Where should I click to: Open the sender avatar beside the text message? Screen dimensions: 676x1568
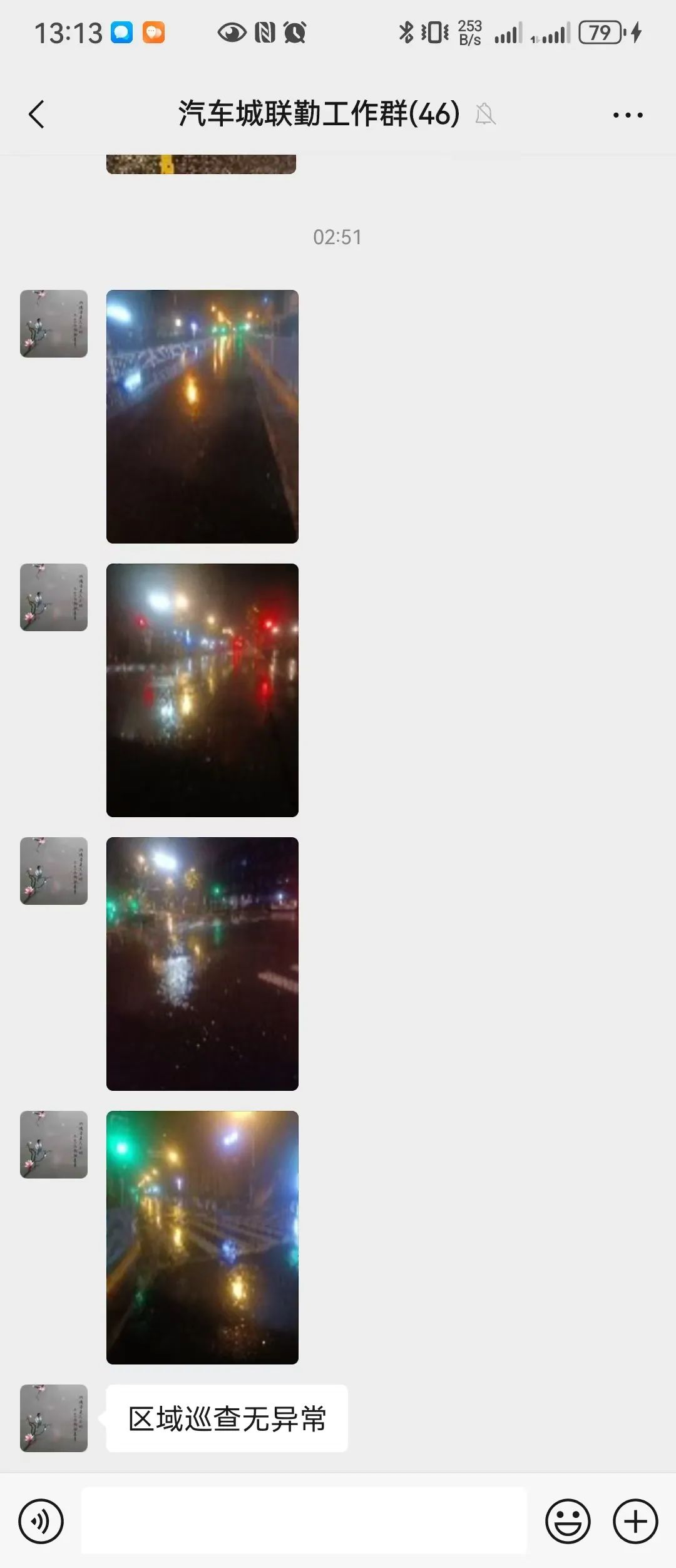[54, 1418]
